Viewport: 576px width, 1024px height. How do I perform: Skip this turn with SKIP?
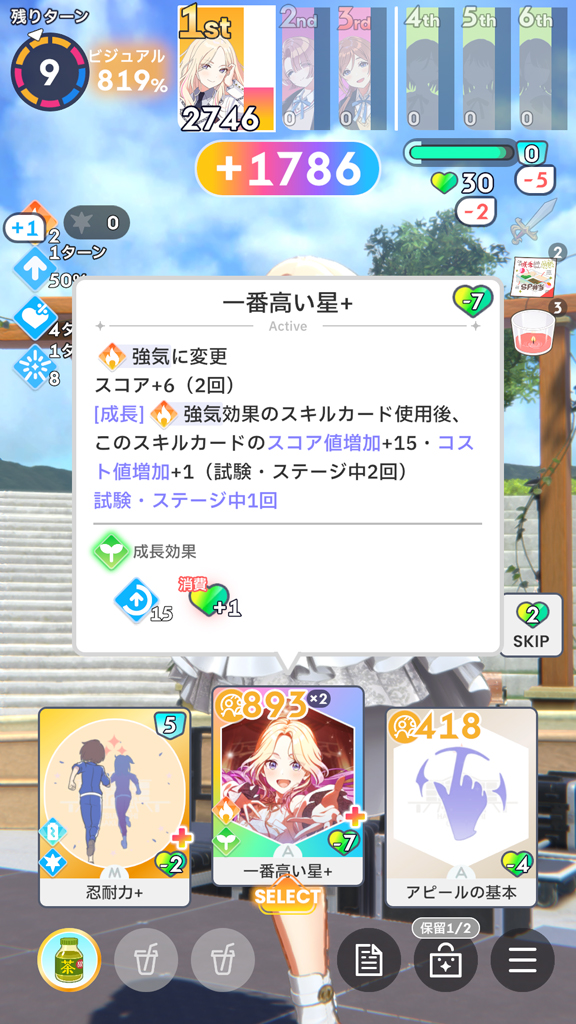[531, 624]
